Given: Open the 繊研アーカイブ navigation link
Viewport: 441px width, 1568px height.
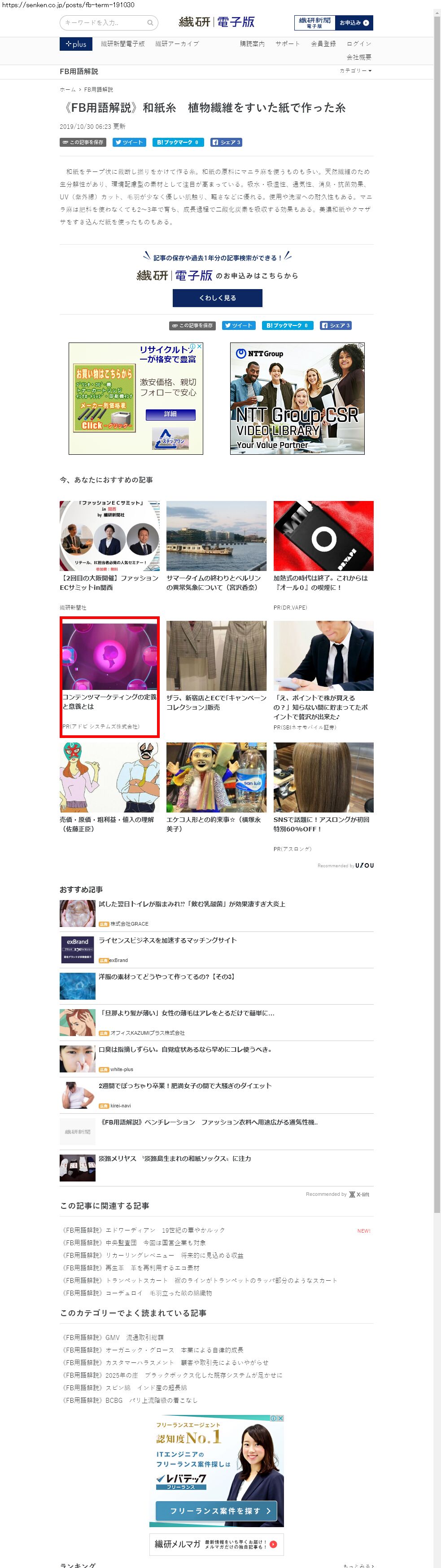Looking at the screenshot, I should point(176,44).
